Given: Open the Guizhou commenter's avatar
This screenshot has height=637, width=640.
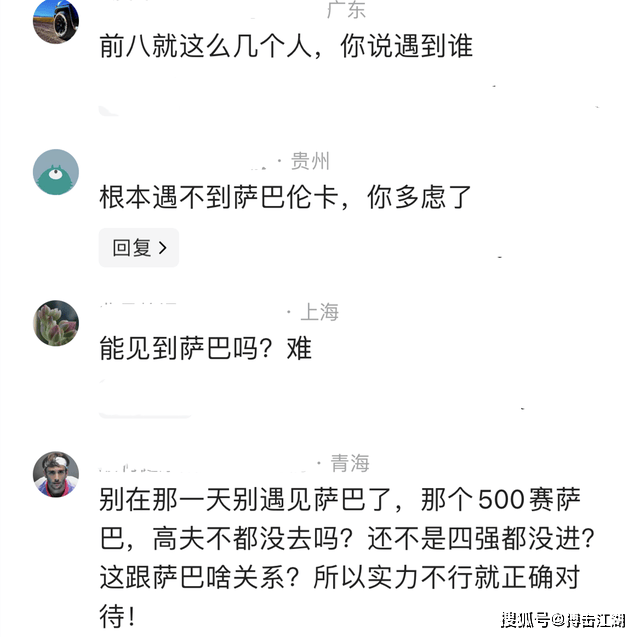Looking at the screenshot, I should coord(56,173).
